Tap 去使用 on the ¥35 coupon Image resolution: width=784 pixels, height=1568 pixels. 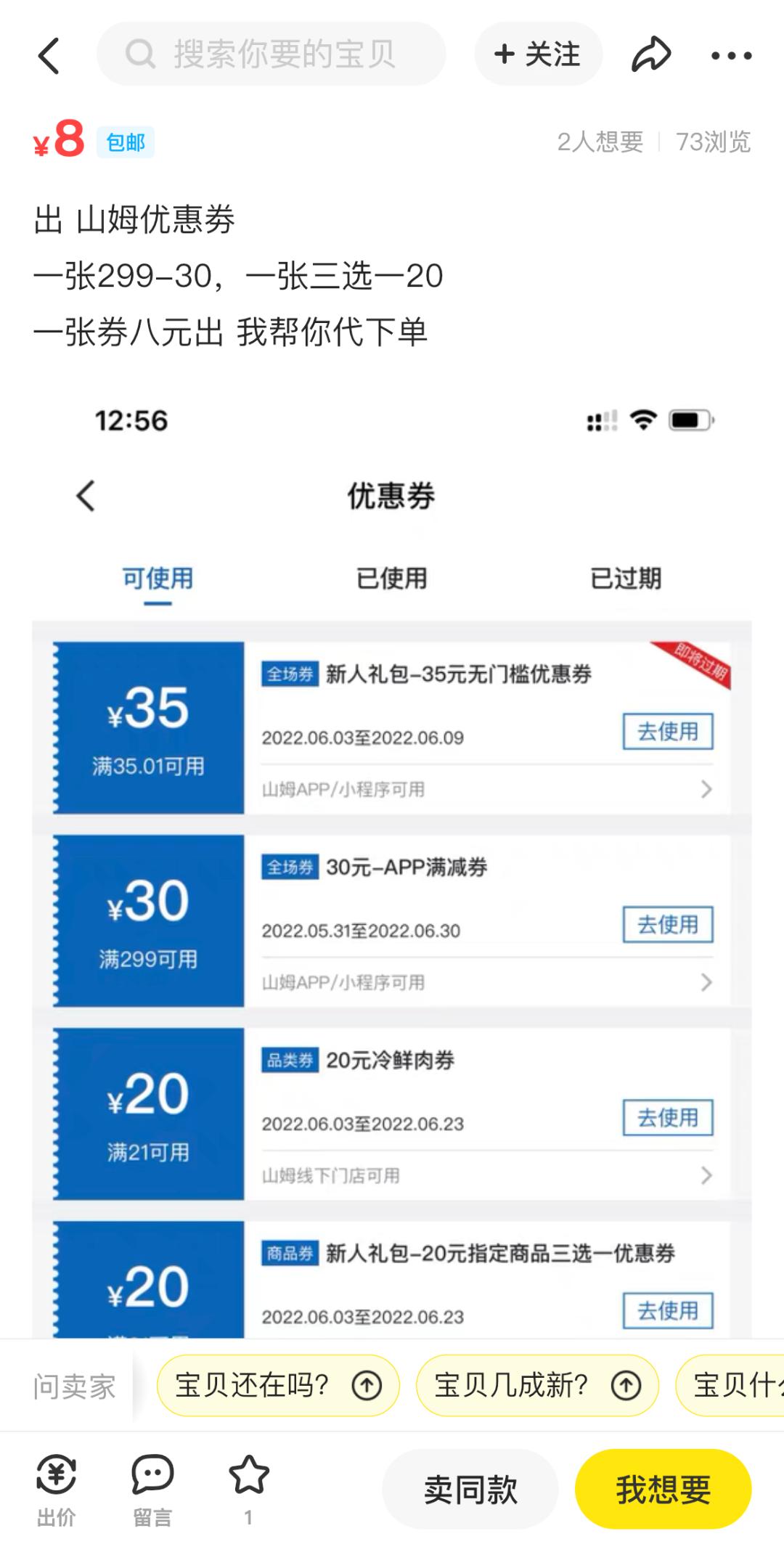coord(668,731)
